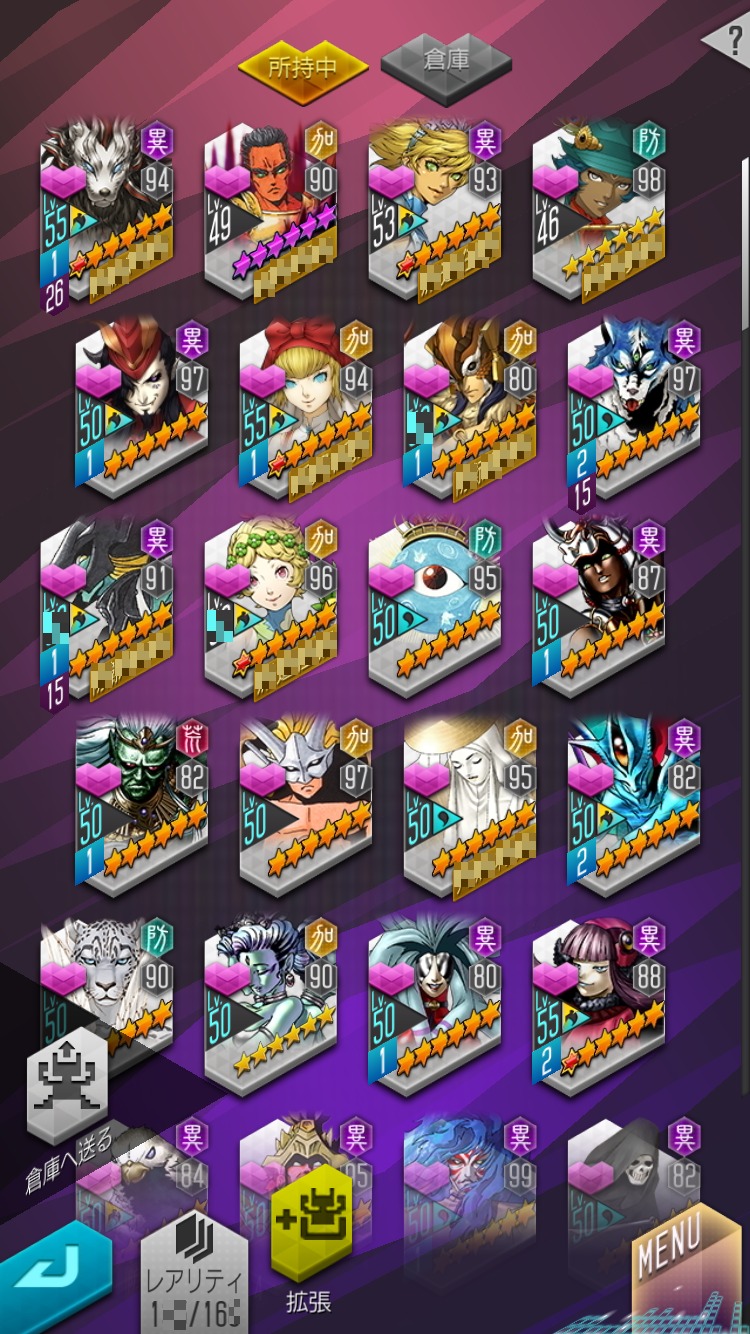
Task: Switch to the 倉庫 tab
Action: 447,63
